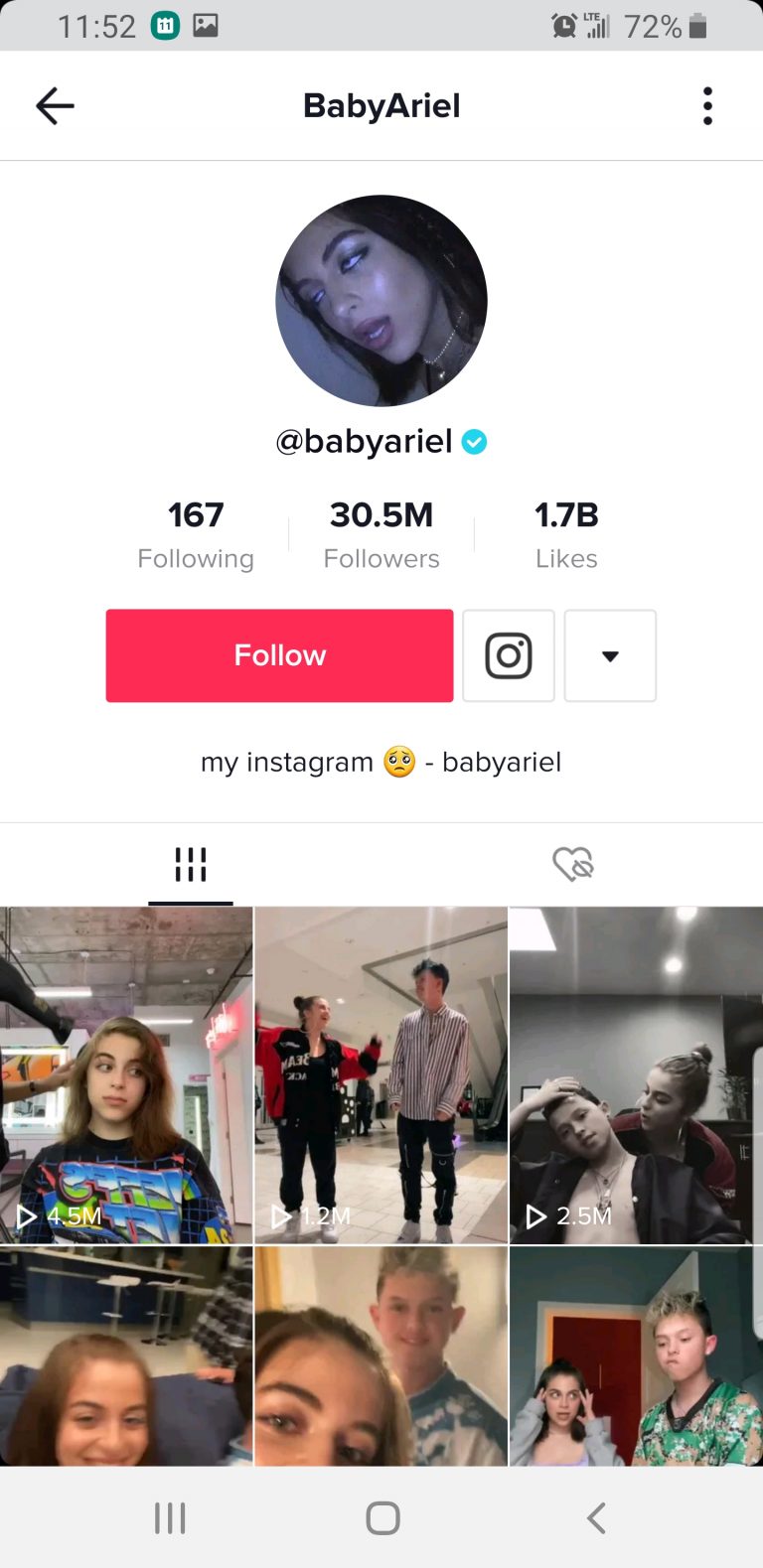Open the profile picture
Viewport: 763px width, 1568px height.
point(381,301)
